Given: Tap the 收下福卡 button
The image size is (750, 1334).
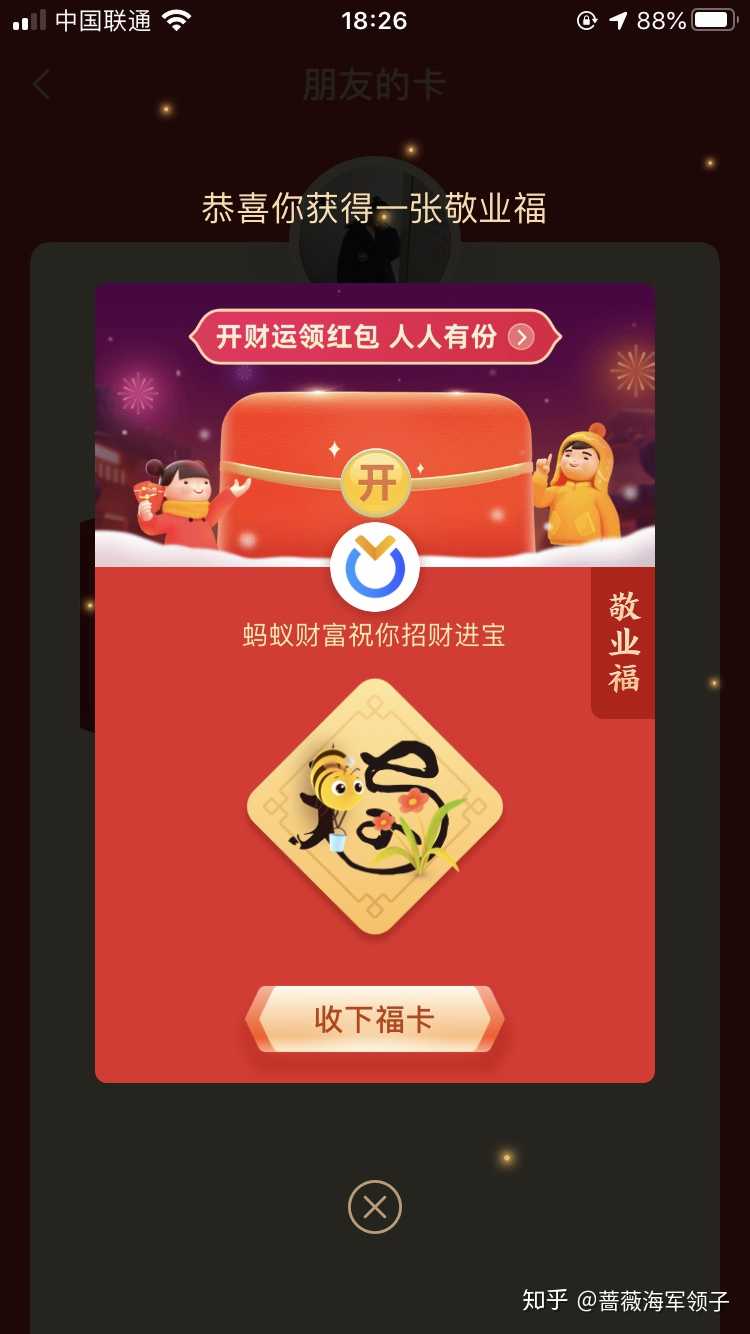Looking at the screenshot, I should pyautogui.click(x=374, y=1019).
